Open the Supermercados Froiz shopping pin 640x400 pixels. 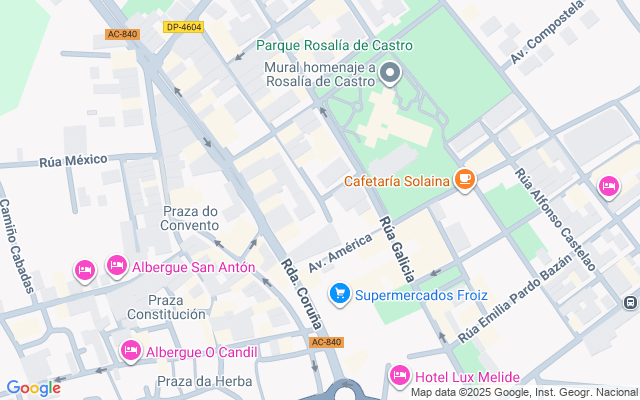click(340, 294)
